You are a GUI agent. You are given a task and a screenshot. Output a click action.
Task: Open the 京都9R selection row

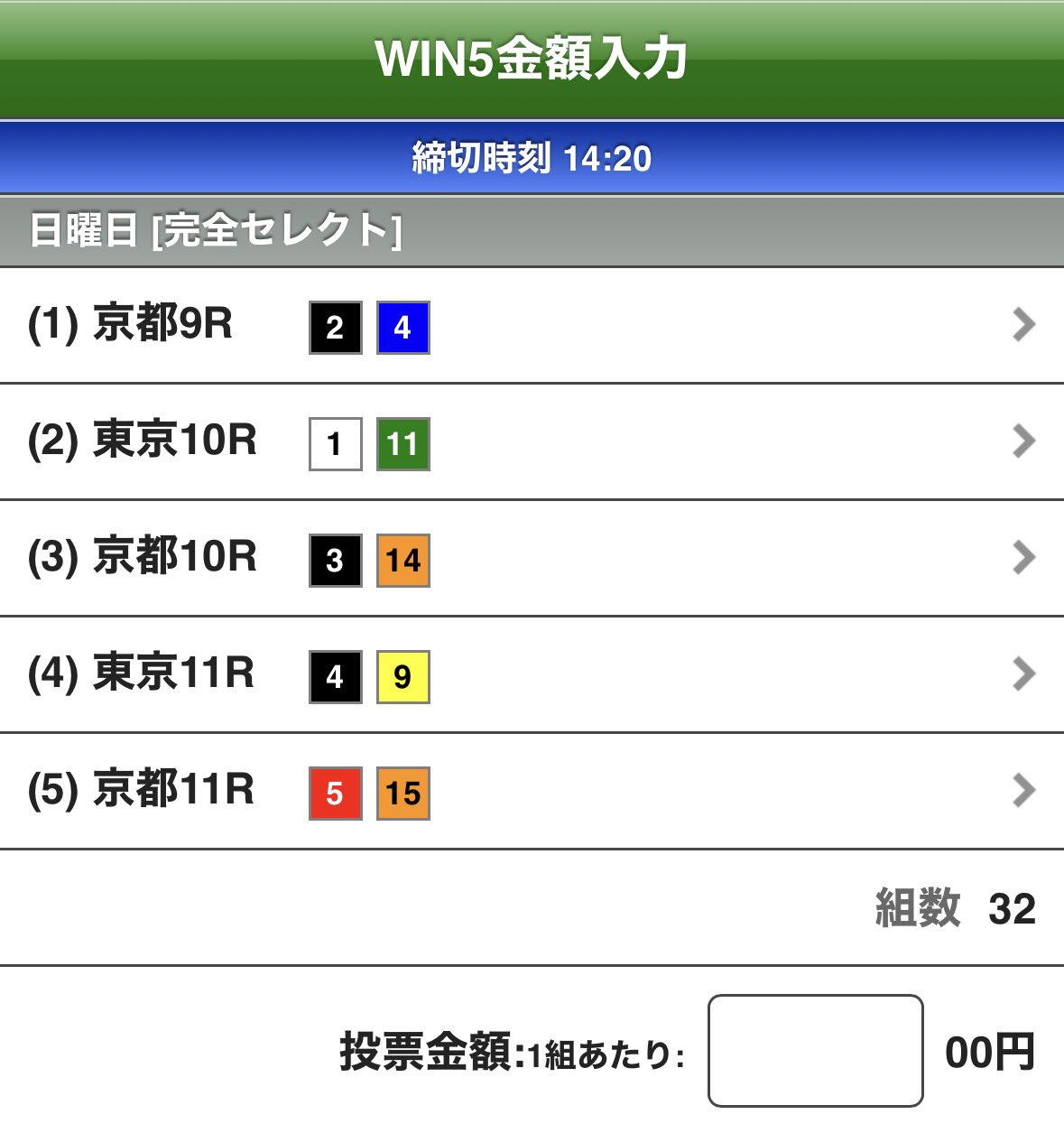532,325
